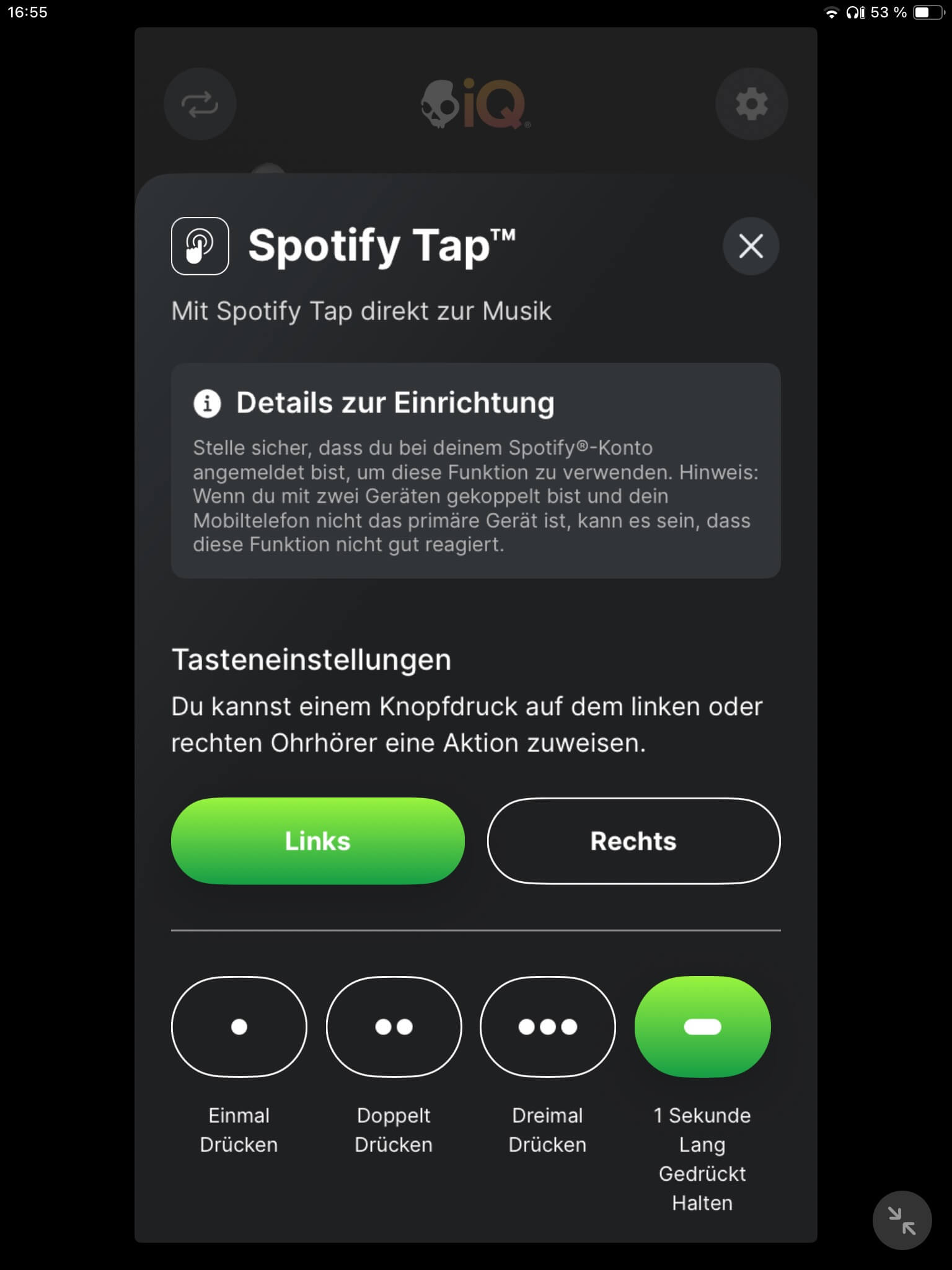The width and height of the screenshot is (952, 1270).
Task: Select the Links earbud tab
Action: click(317, 841)
